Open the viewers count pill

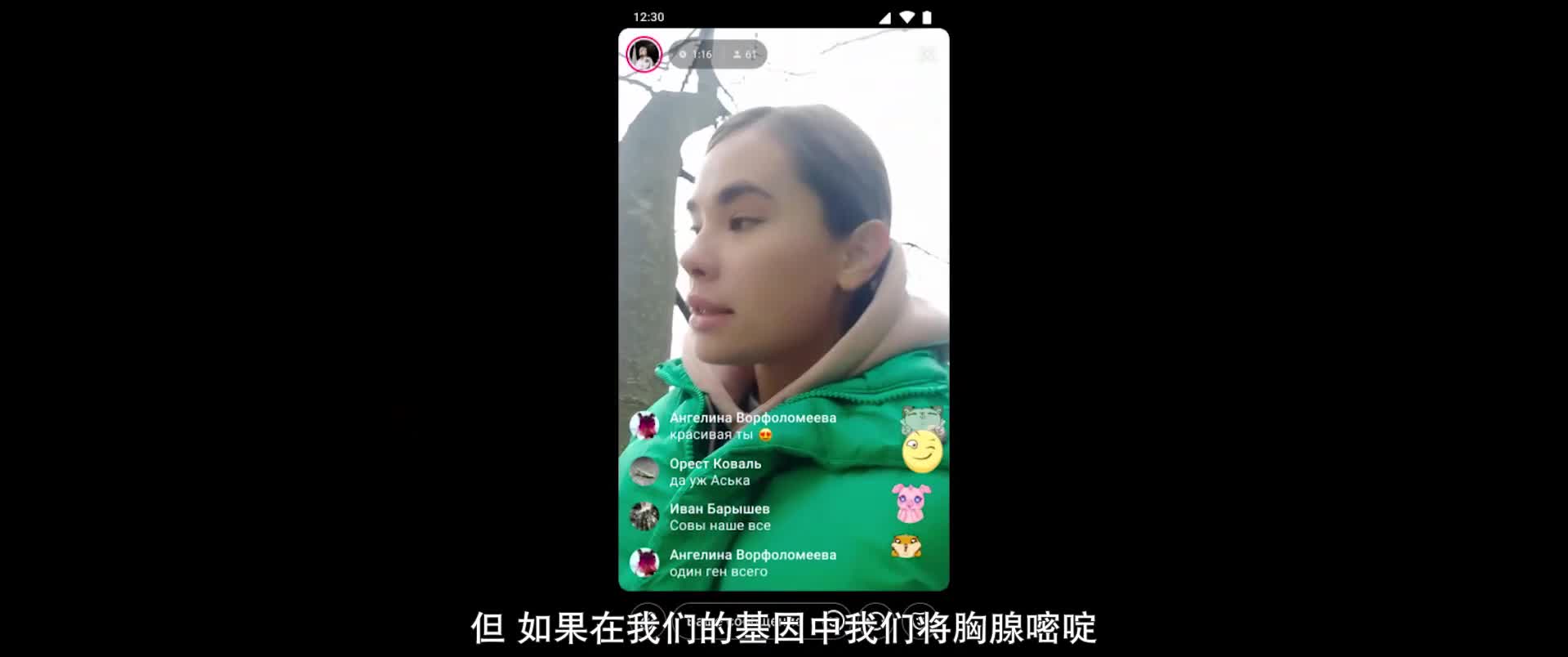(744, 55)
